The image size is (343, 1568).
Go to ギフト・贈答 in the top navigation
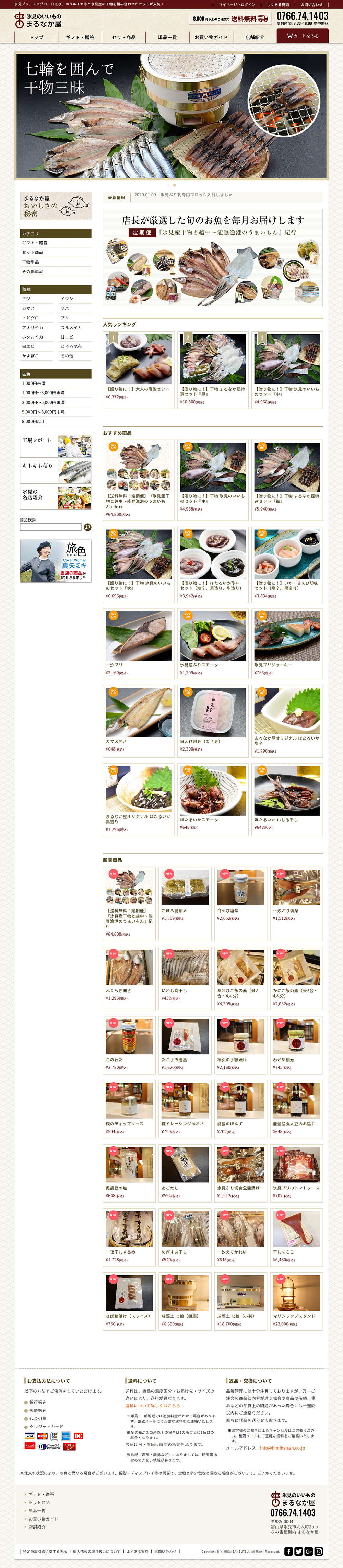80,38
